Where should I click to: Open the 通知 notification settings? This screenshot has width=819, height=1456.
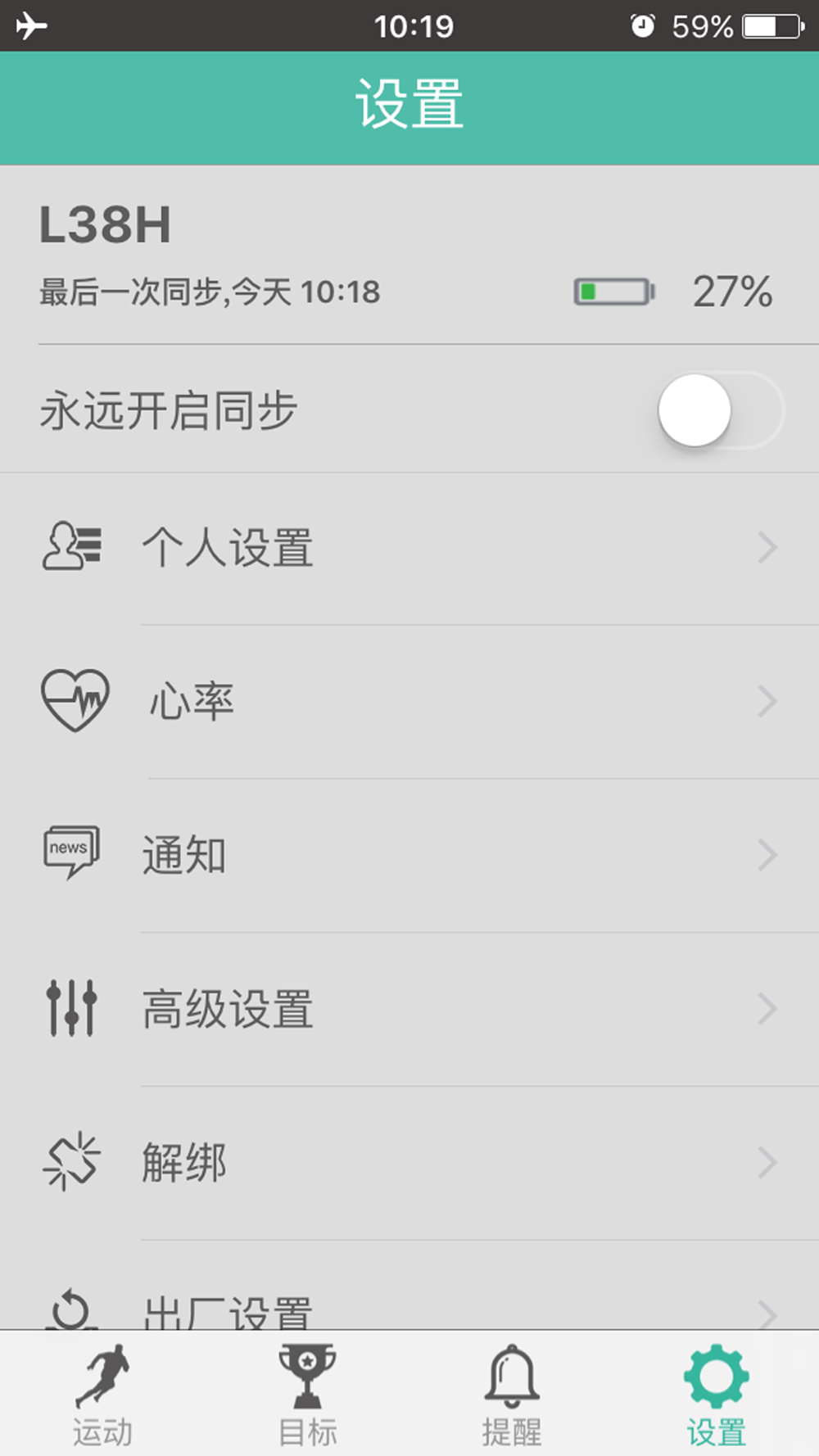409,856
